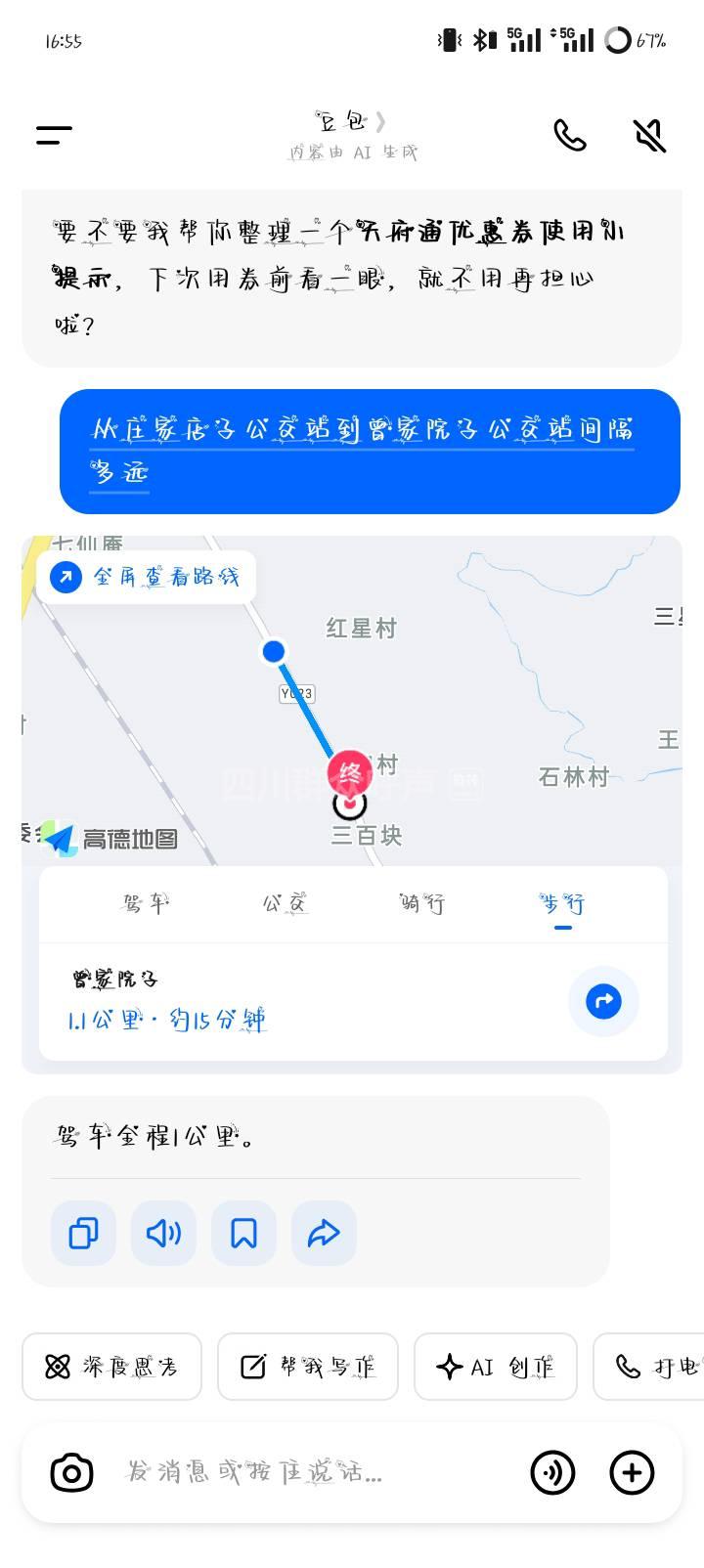This screenshot has height=1568, width=704.
Task: Toggle the mute speaker icon
Action: (x=649, y=135)
